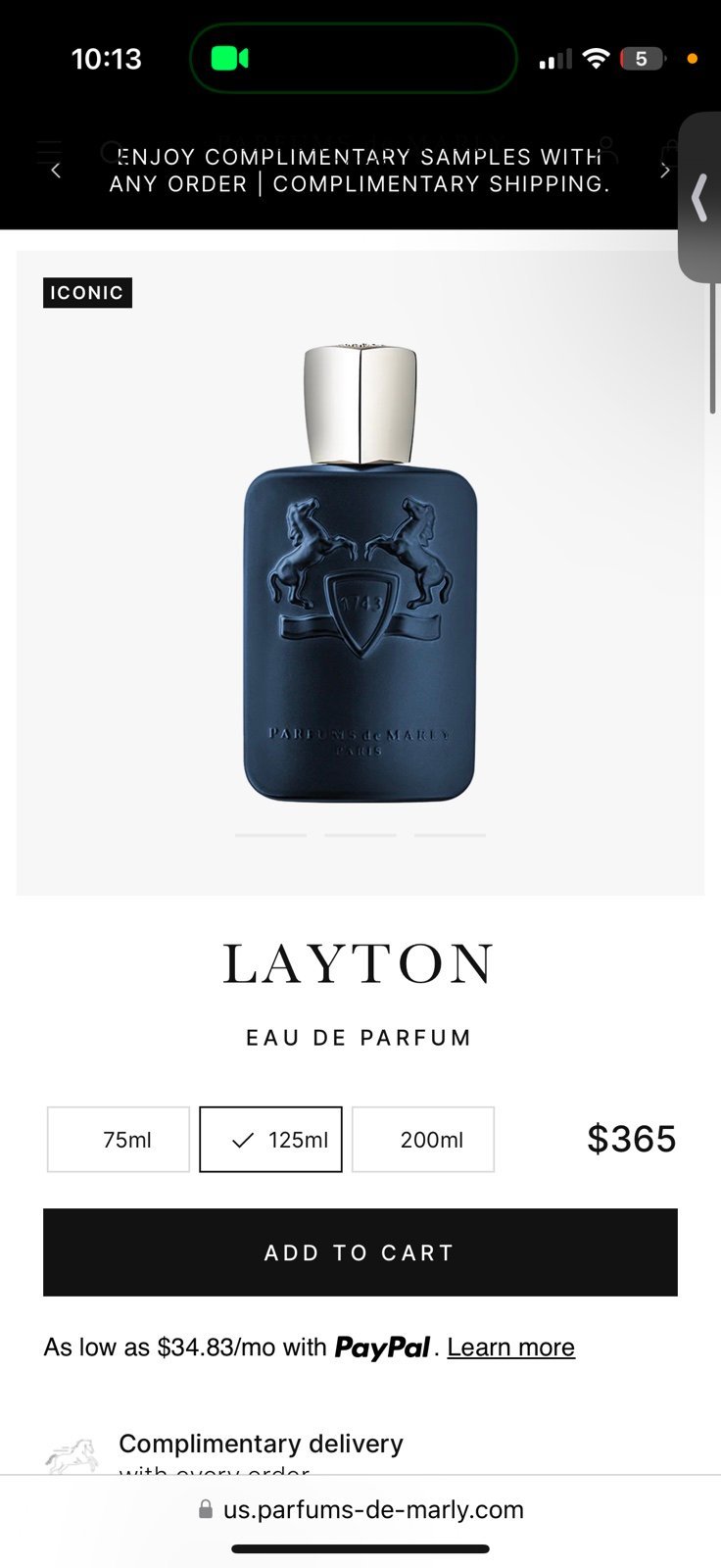Go to the previous promo banner message
The width and height of the screenshot is (721, 1568).
point(56,171)
